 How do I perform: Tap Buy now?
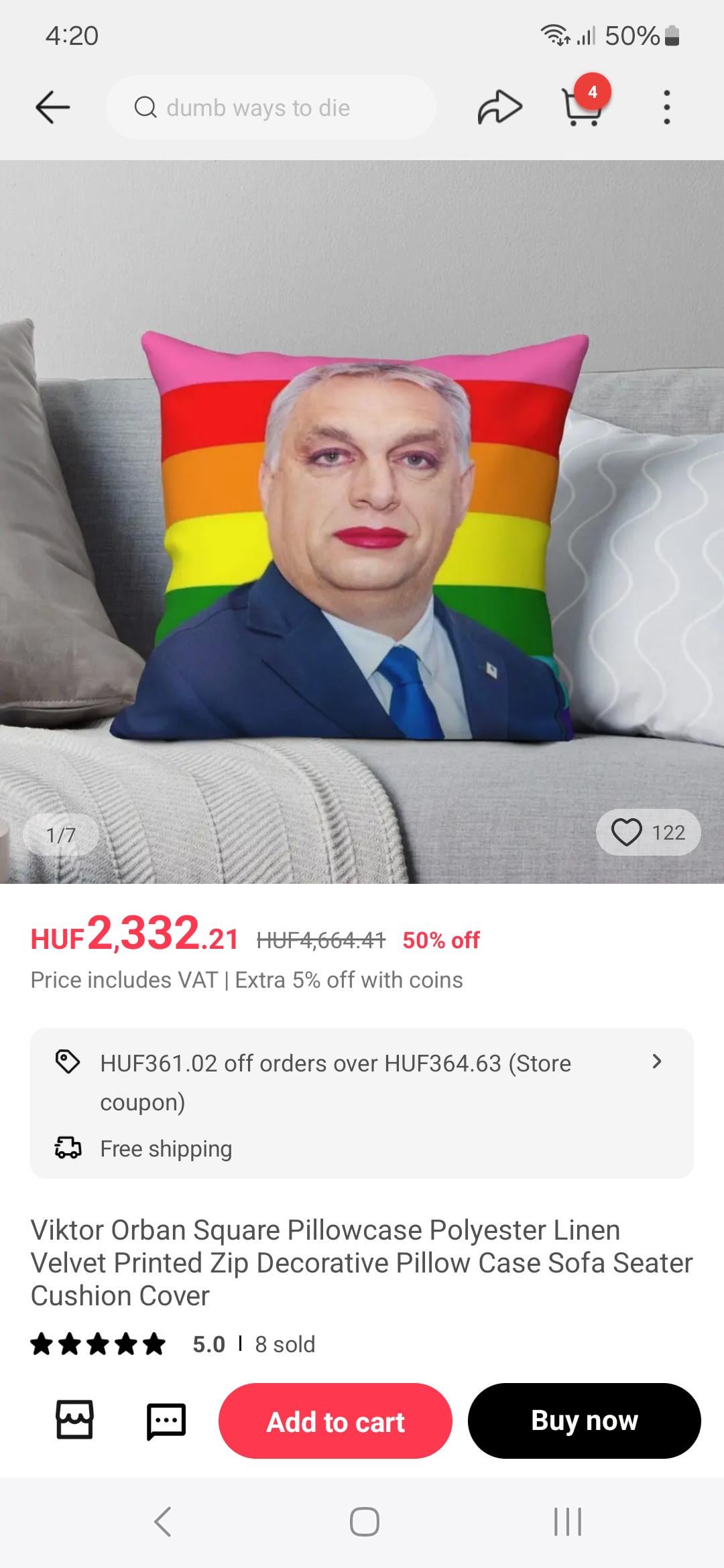pyautogui.click(x=585, y=1421)
